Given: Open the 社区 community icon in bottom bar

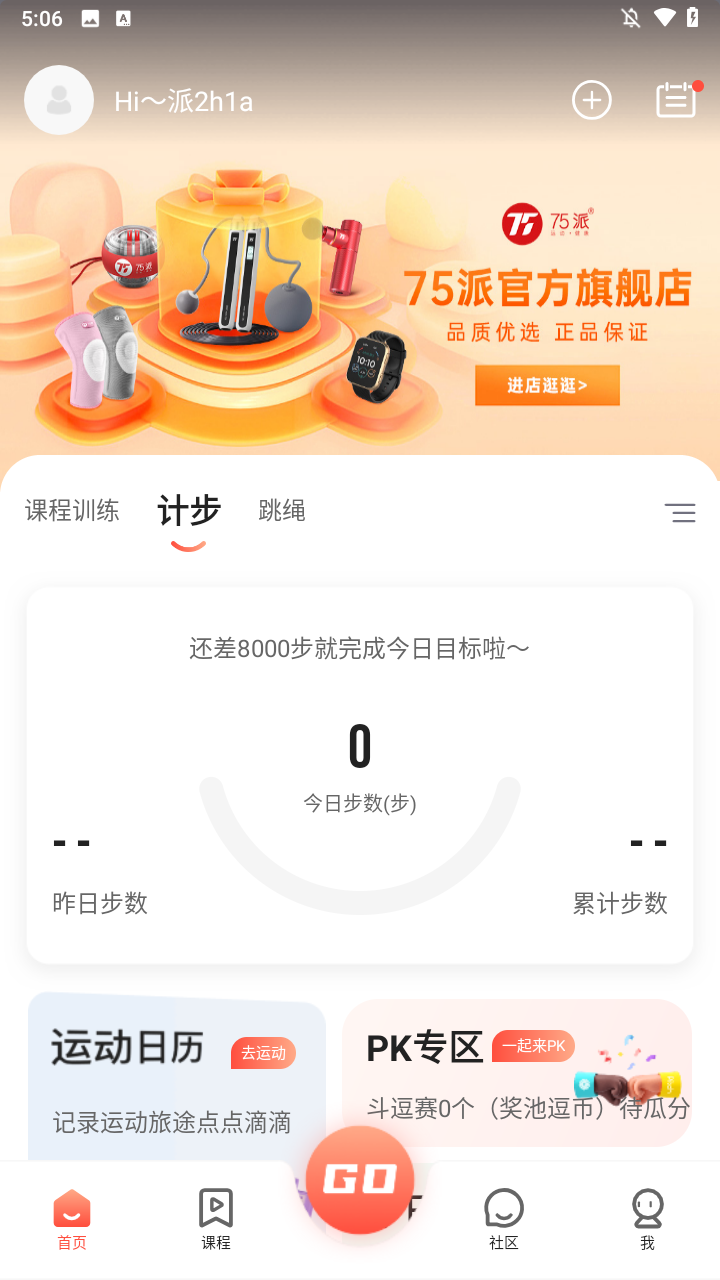Looking at the screenshot, I should point(504,1218).
